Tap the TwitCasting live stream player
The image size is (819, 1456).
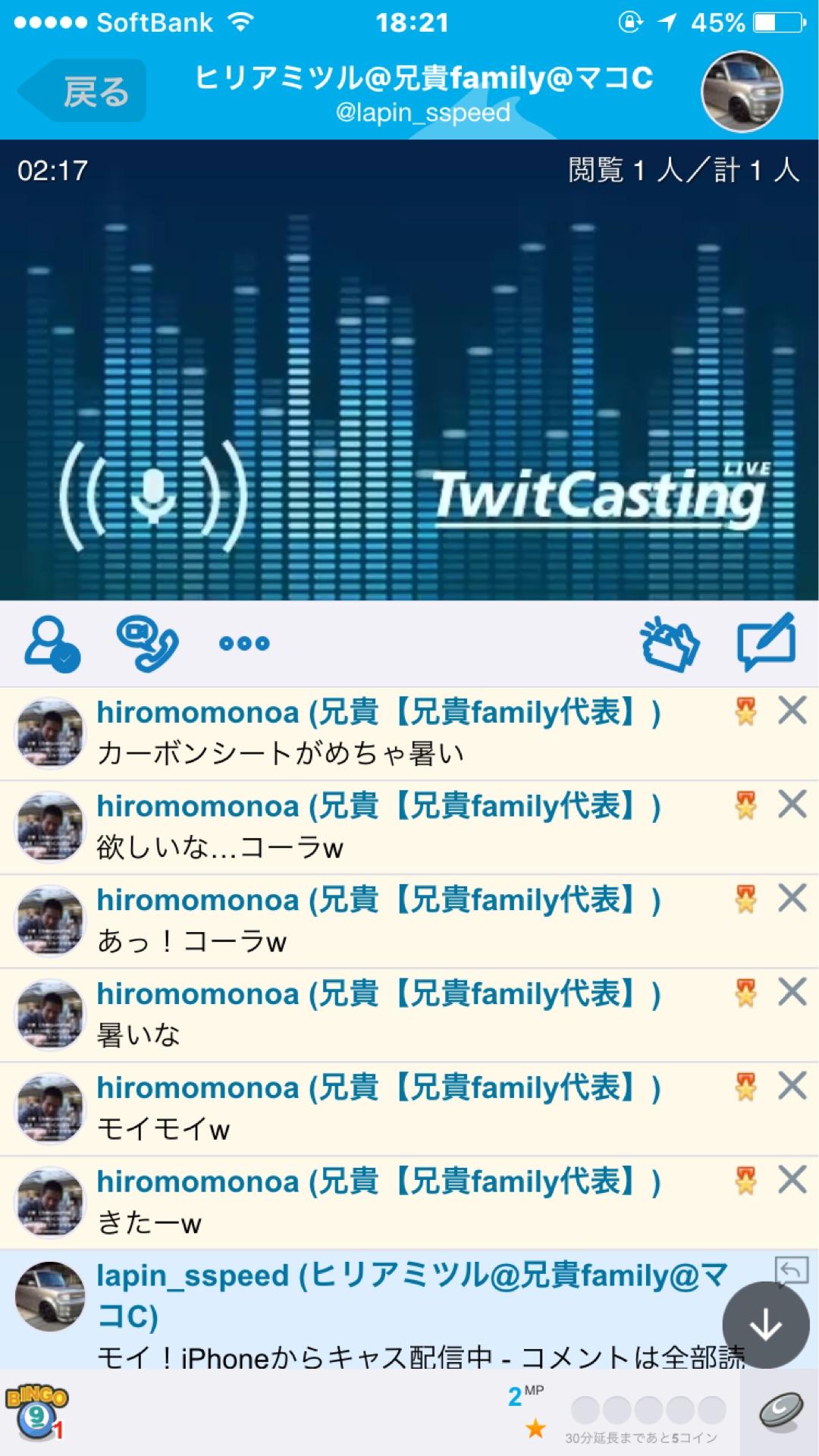pos(409,370)
